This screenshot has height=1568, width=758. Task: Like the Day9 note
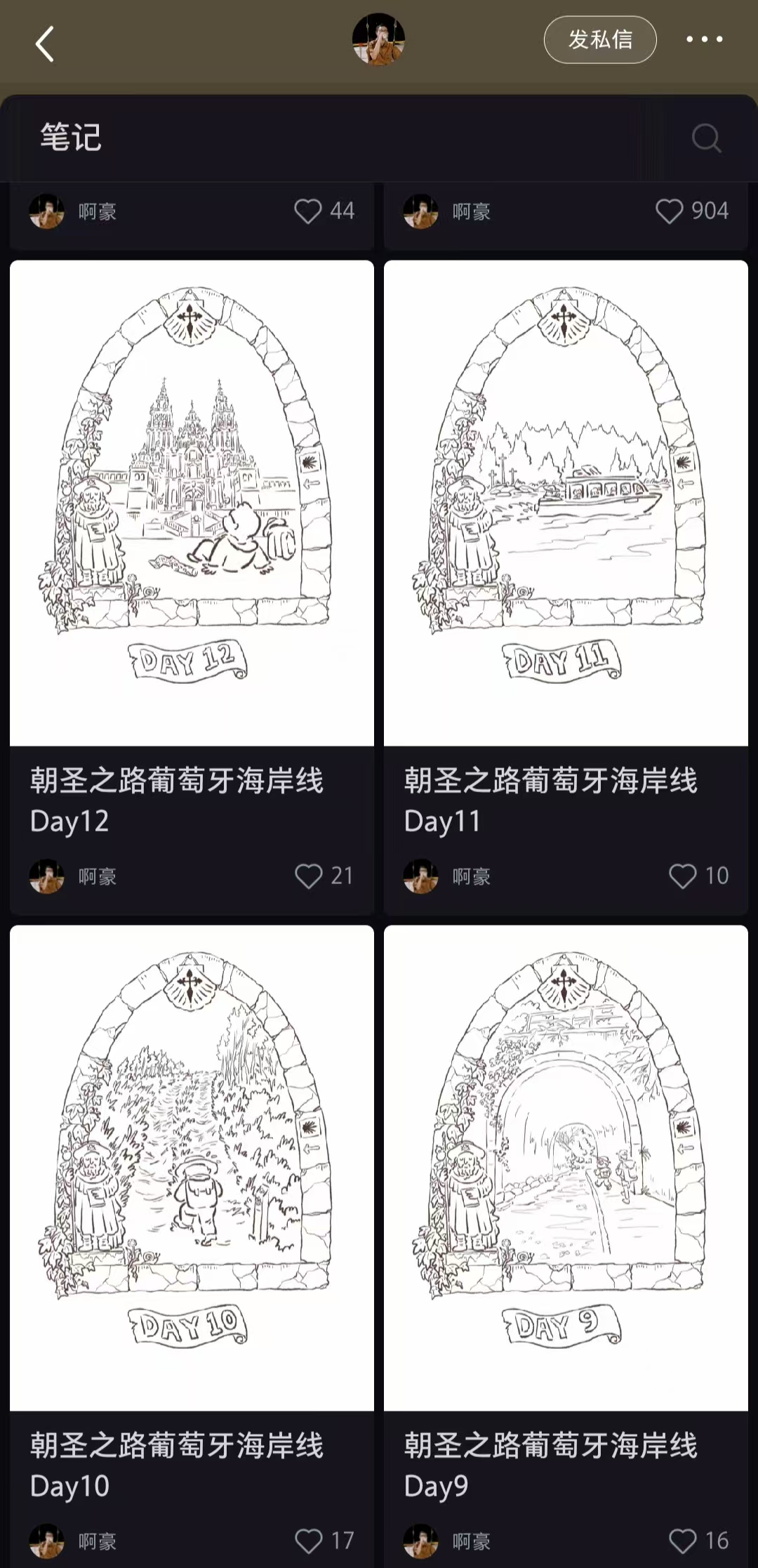click(x=683, y=1541)
